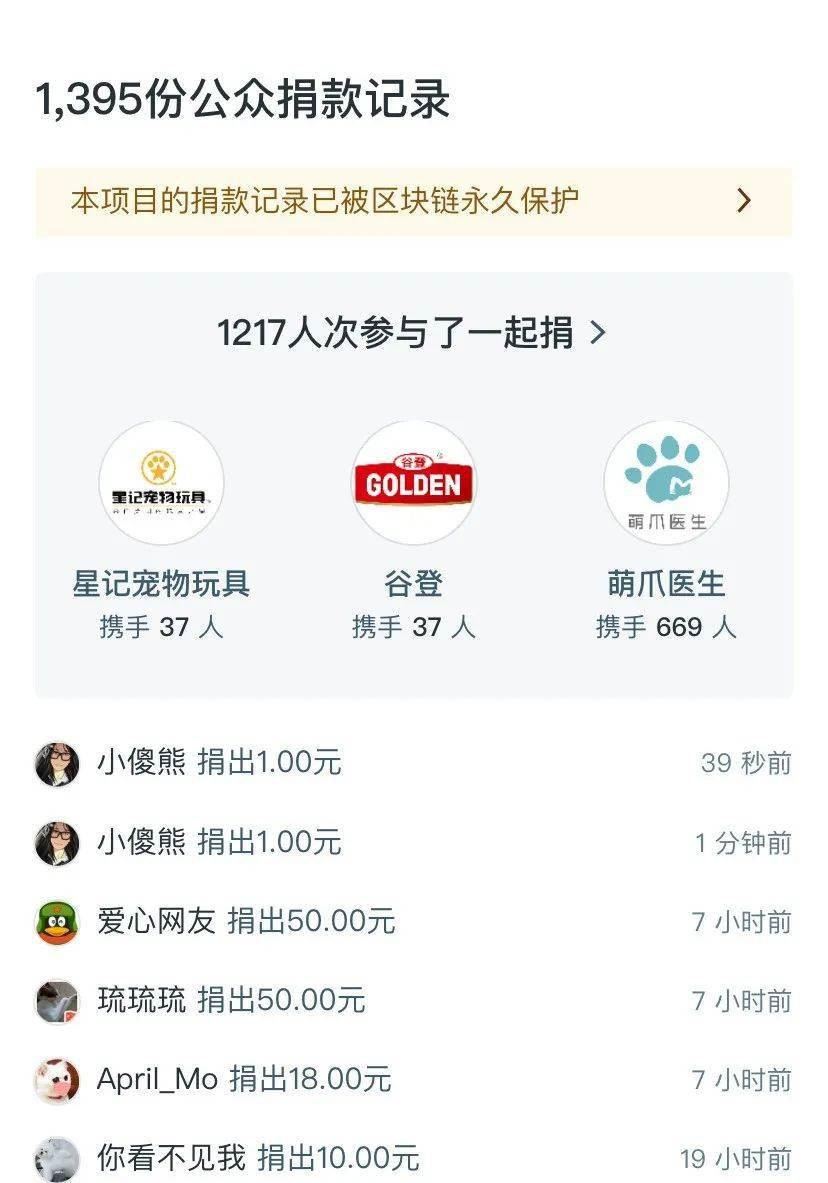The image size is (828, 1183).
Task: Expand the blockchain protection notice via its chevron
Action: pos(742,201)
